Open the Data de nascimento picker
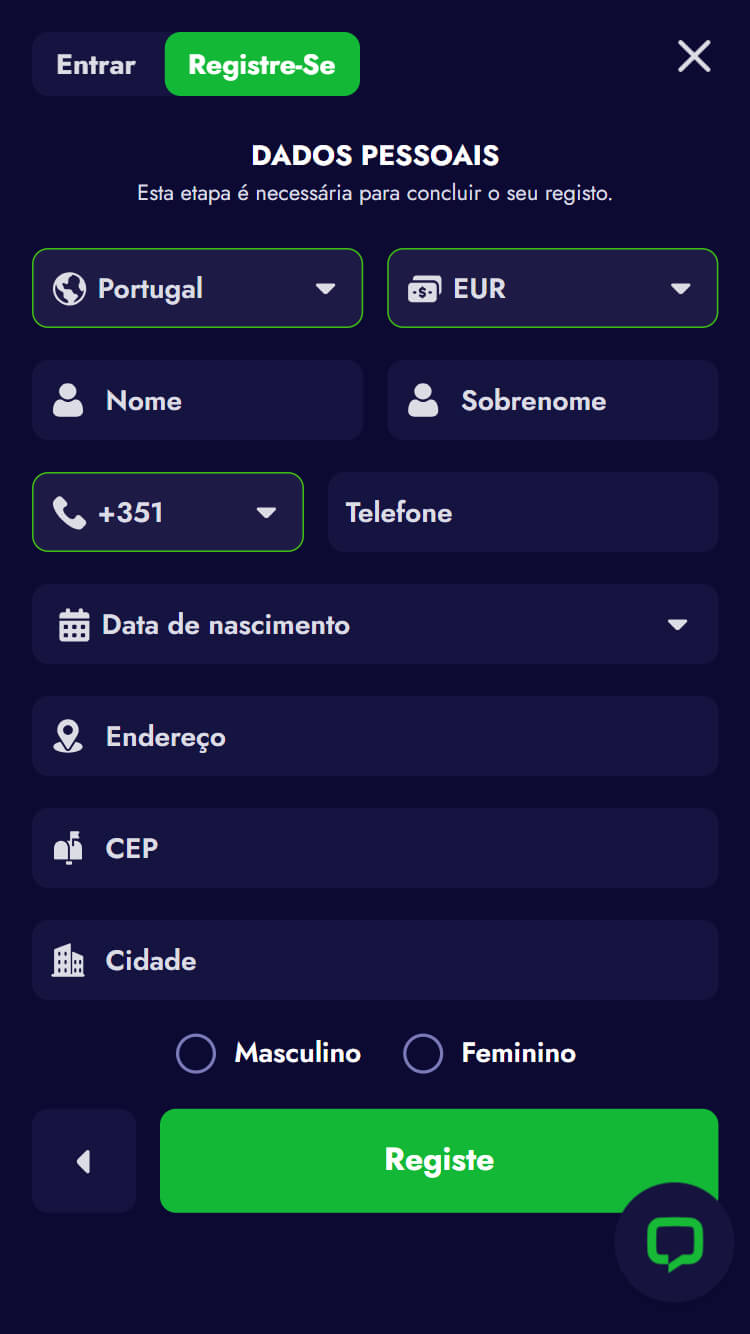This screenshot has height=1334, width=750. pyautogui.click(x=374, y=624)
